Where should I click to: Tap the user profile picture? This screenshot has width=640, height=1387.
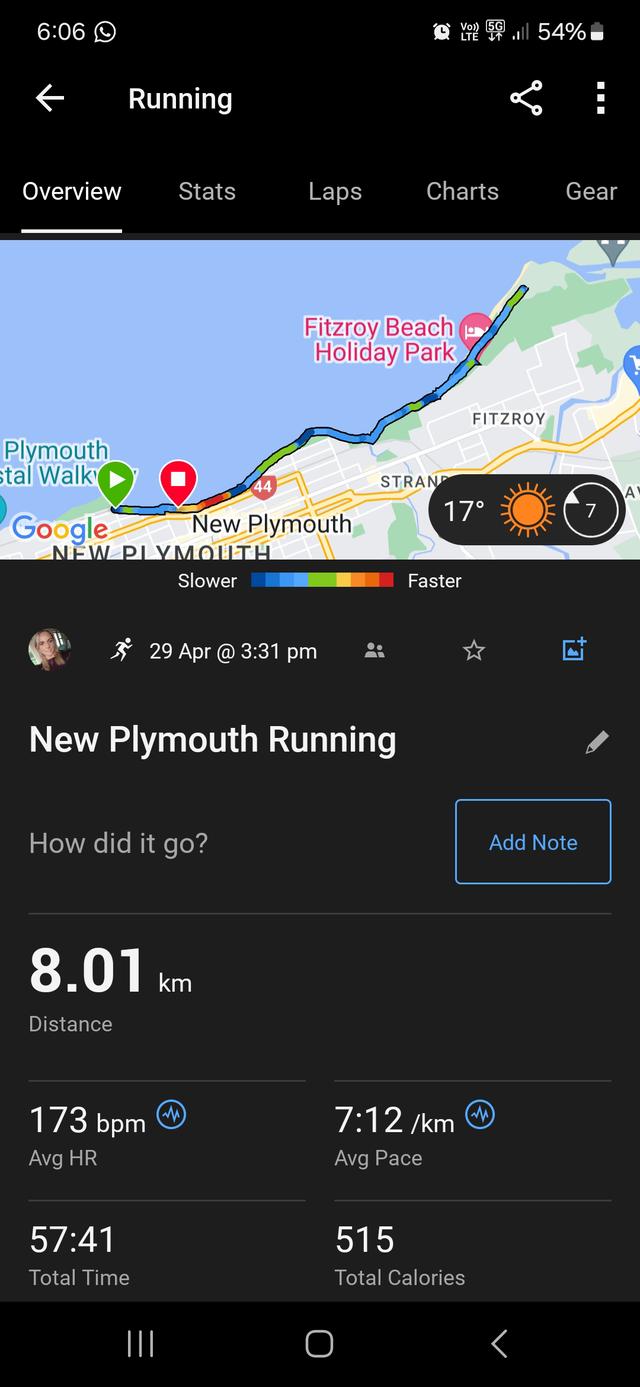[50, 650]
